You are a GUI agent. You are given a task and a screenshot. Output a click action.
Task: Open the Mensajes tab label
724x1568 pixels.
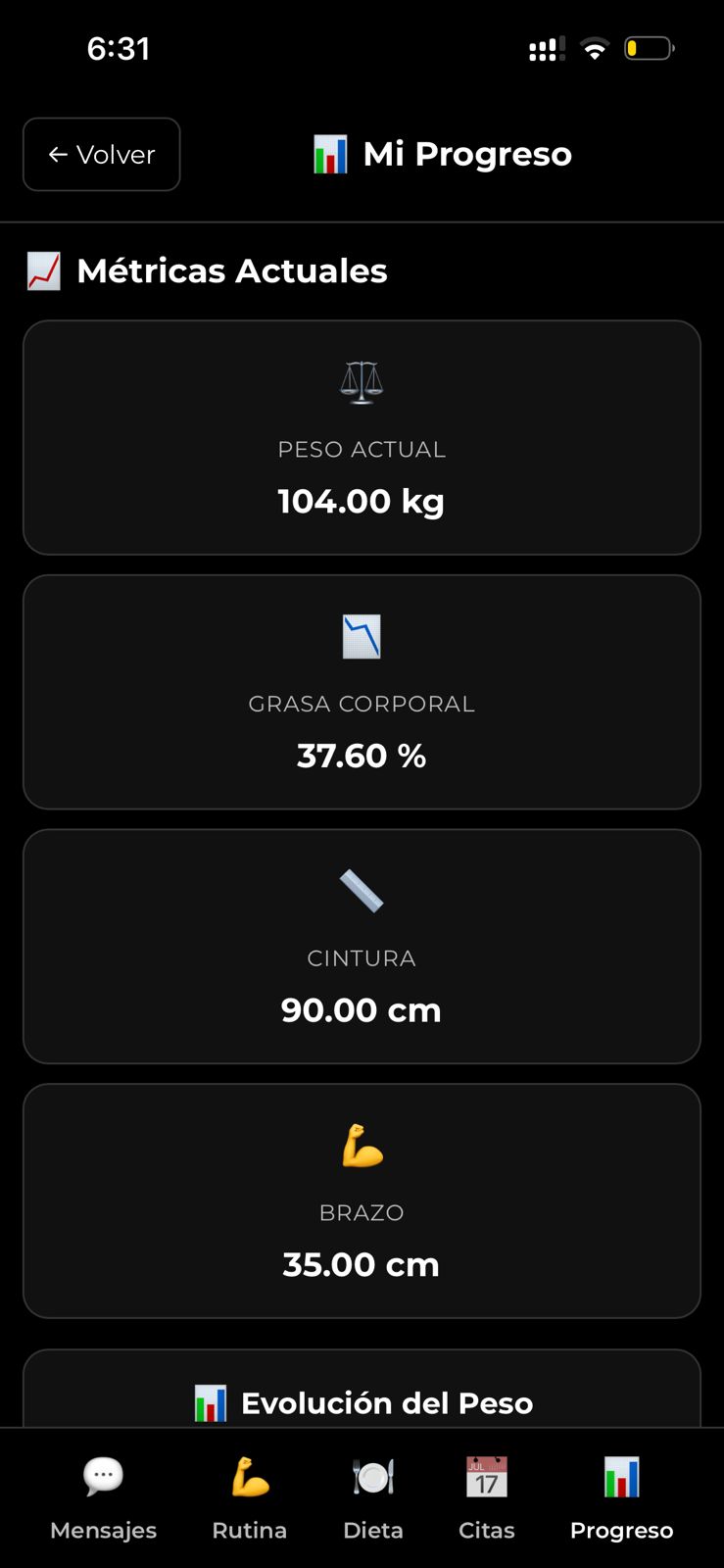[x=103, y=1530]
